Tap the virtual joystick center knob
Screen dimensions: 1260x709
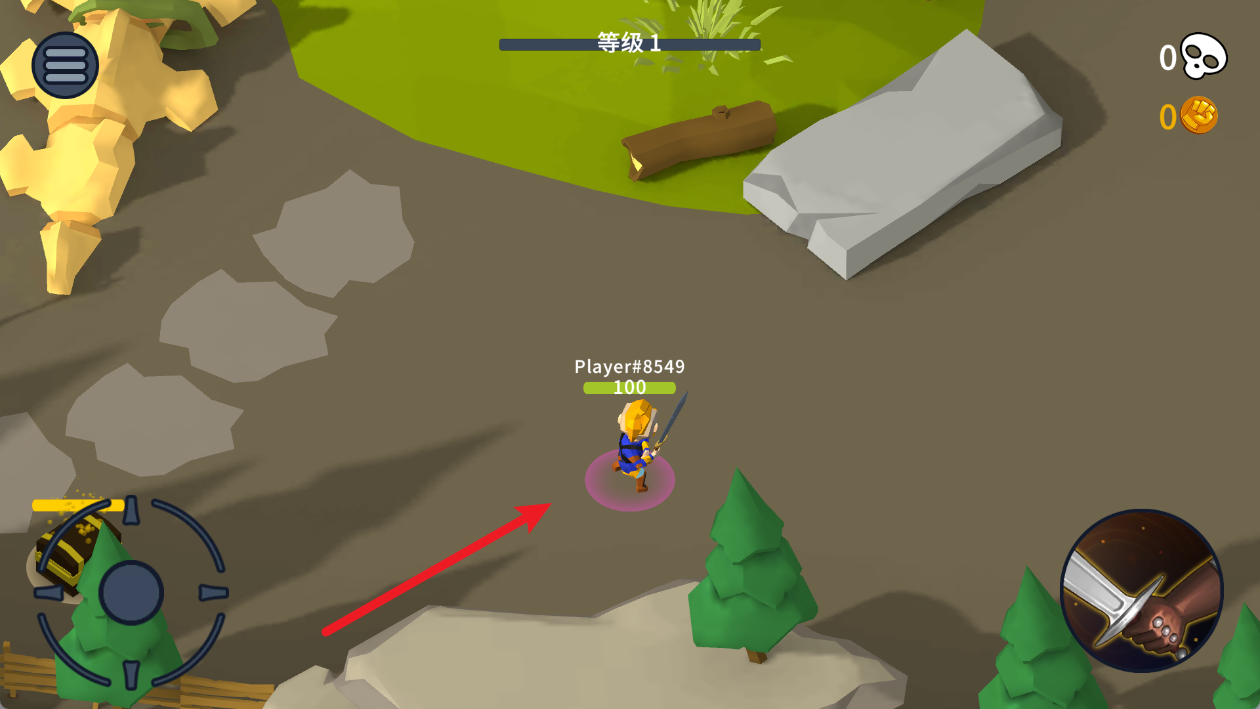[131, 592]
